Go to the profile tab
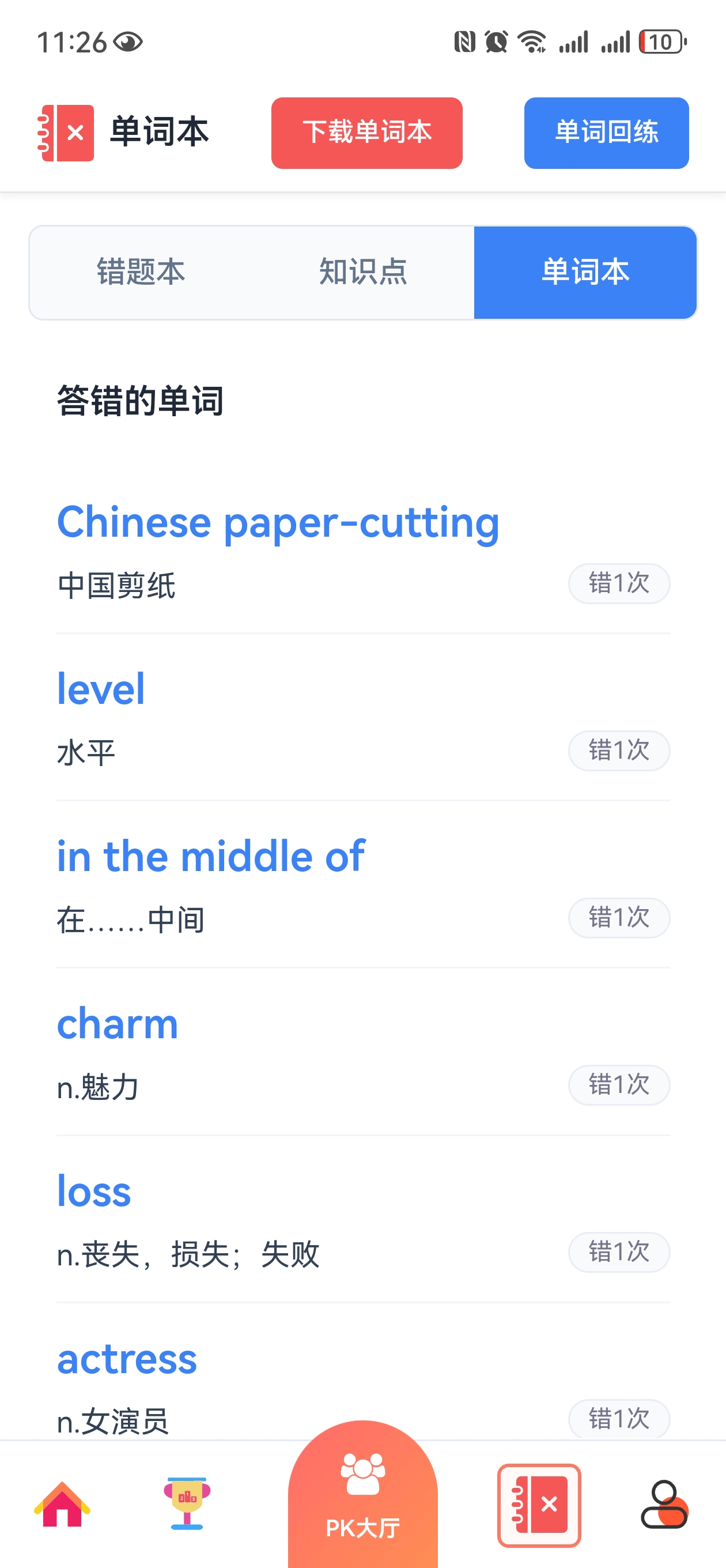The height and width of the screenshot is (1568, 726). coord(663,1504)
